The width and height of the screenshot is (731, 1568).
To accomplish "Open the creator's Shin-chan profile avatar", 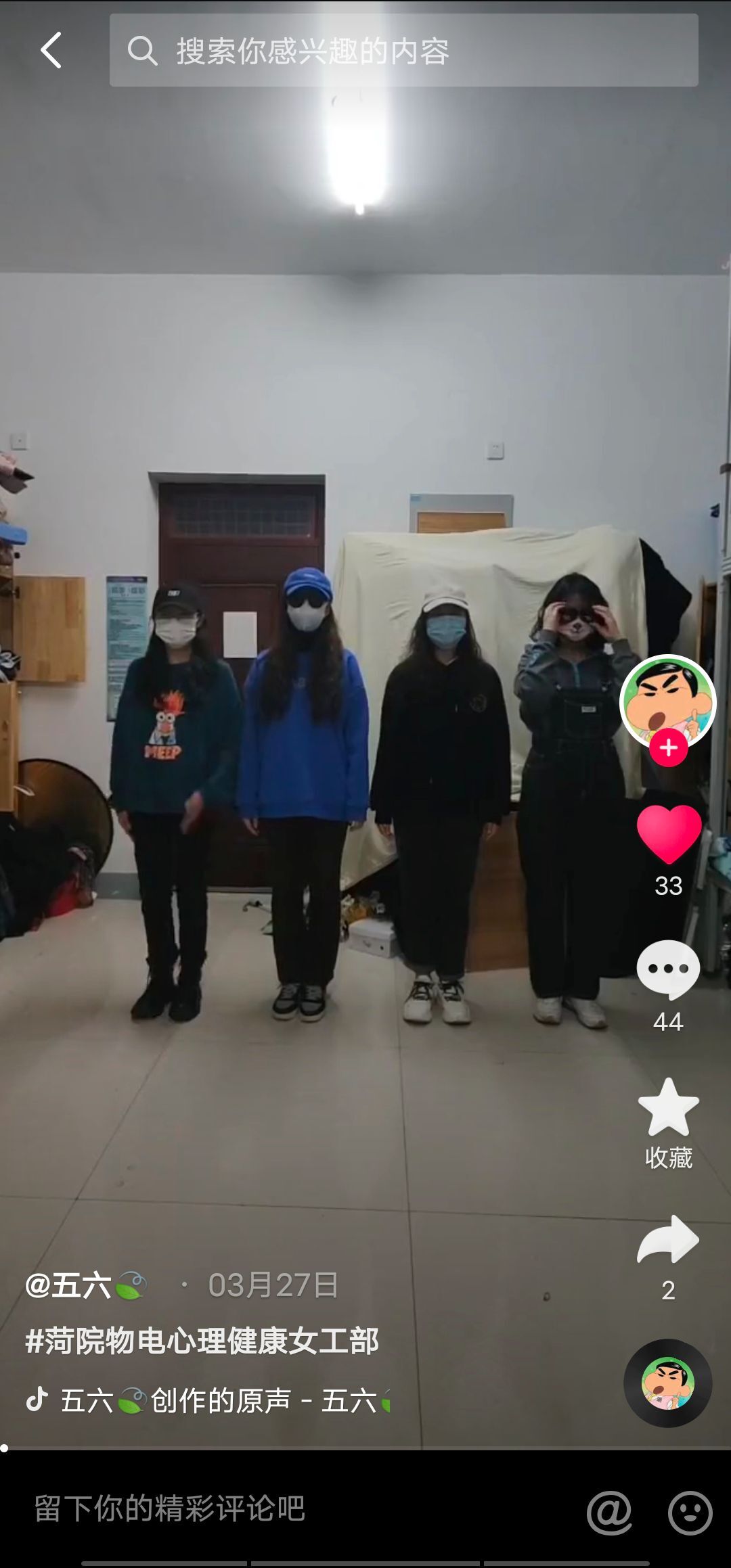I will coord(667,701).
